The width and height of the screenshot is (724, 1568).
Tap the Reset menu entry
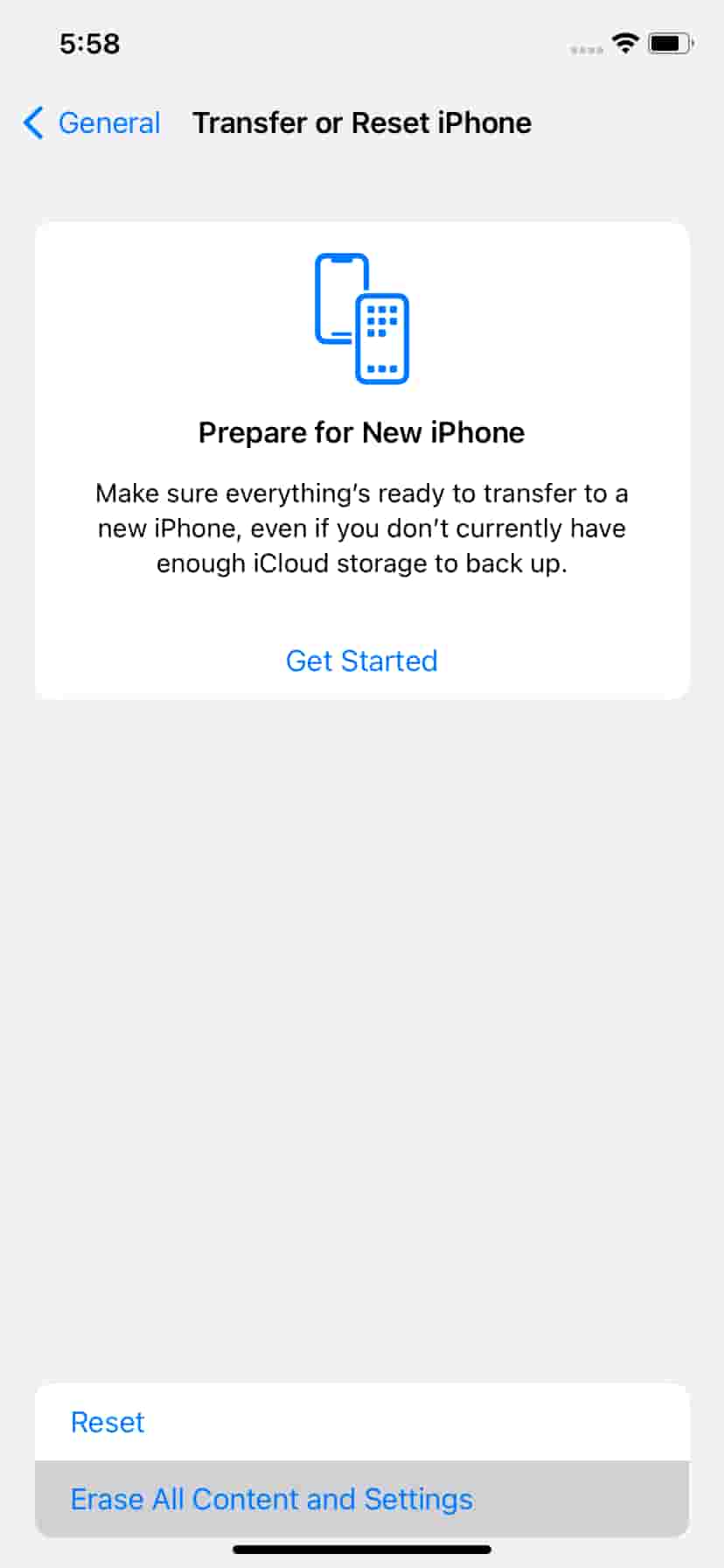107,1422
